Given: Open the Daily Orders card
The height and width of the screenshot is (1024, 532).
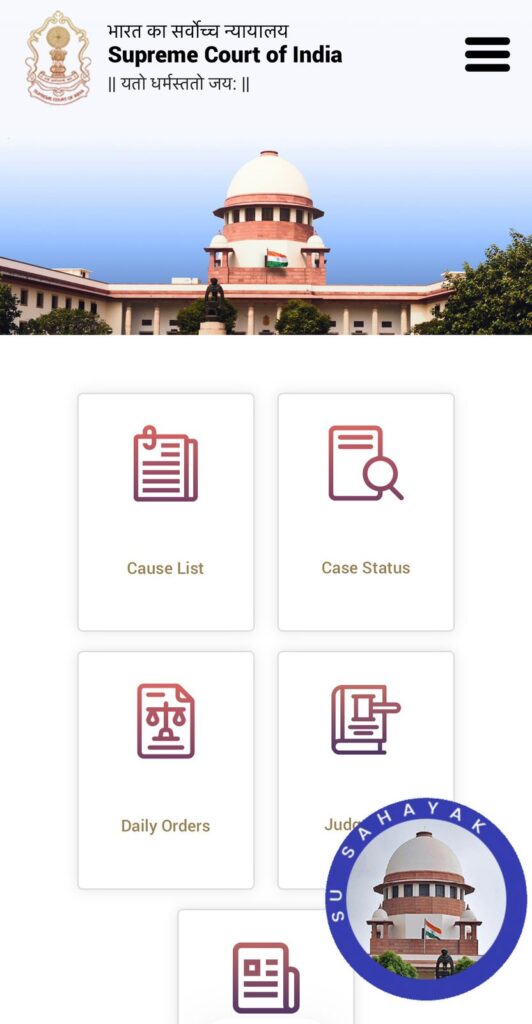Looking at the screenshot, I should pos(166,770).
